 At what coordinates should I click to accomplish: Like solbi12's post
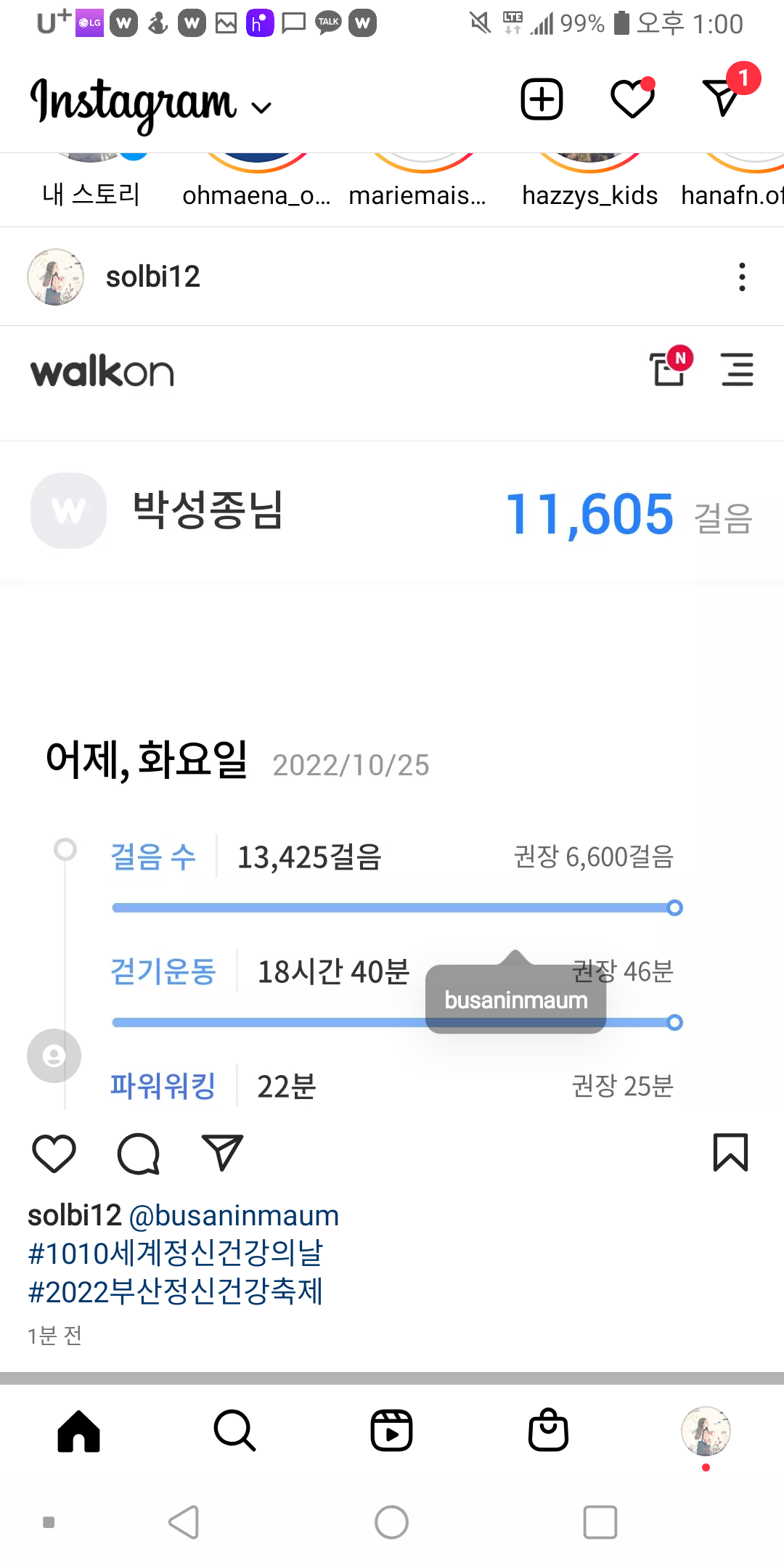point(54,1153)
